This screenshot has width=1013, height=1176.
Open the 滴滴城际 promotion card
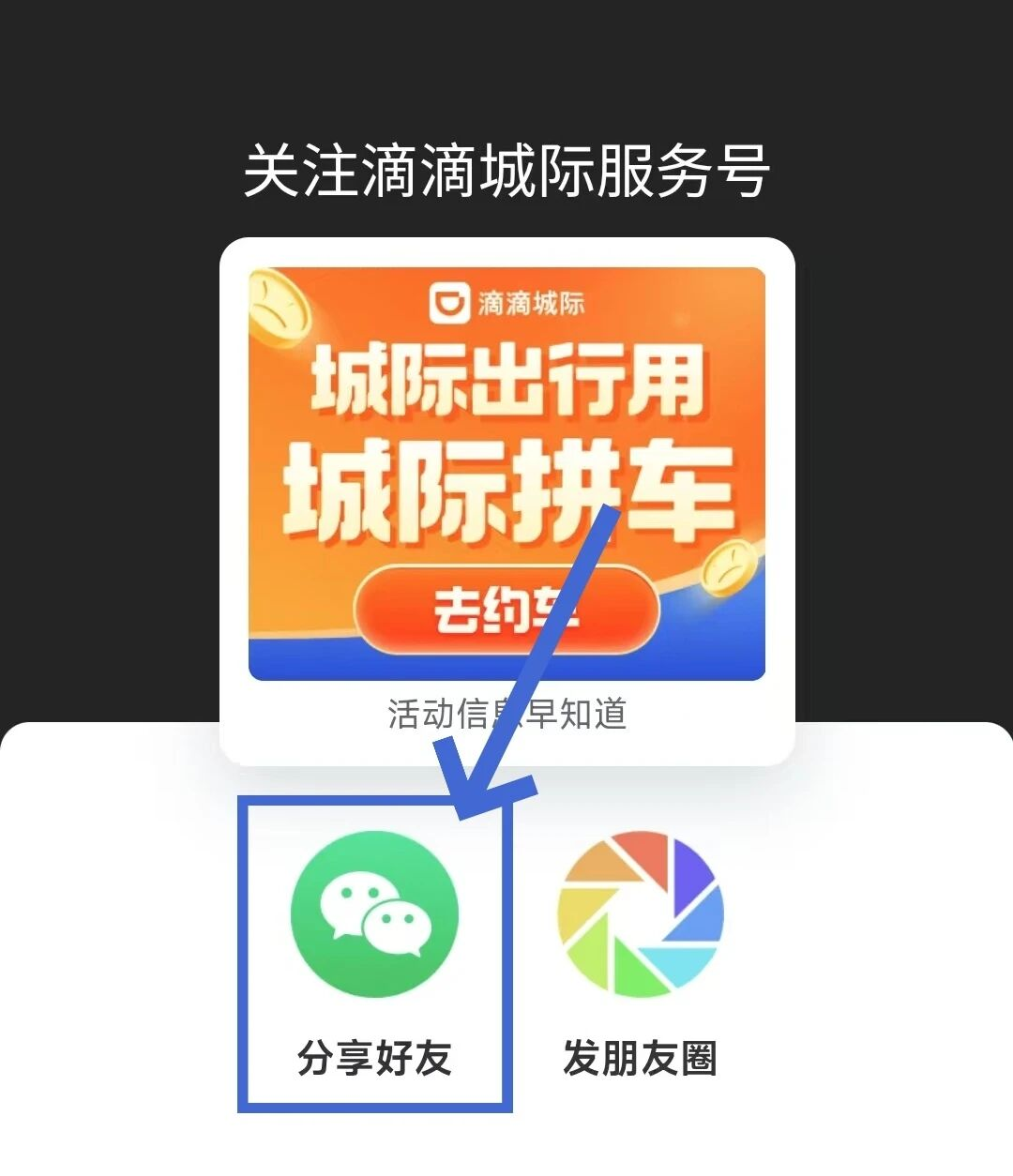[x=506, y=474]
